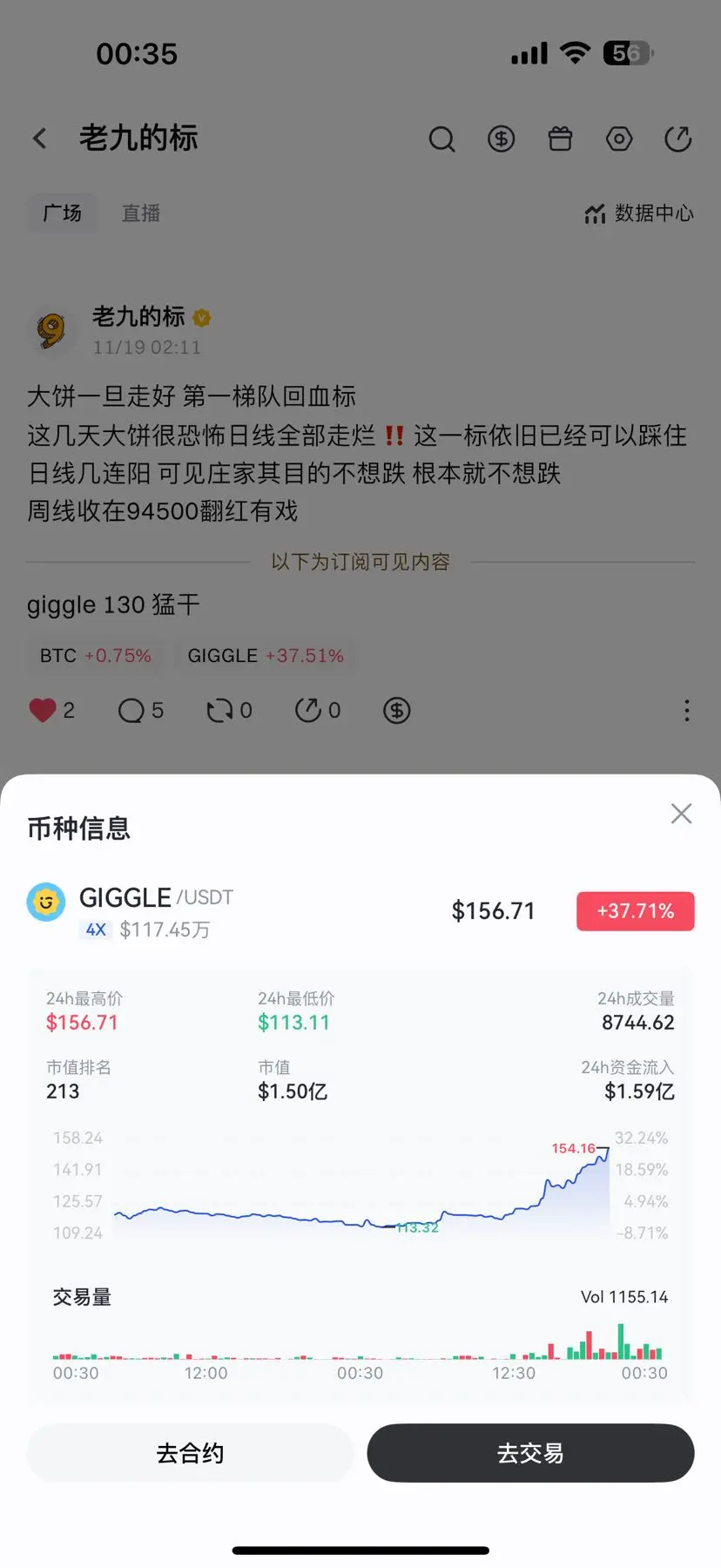Open the hexagon settings icon

(x=619, y=139)
